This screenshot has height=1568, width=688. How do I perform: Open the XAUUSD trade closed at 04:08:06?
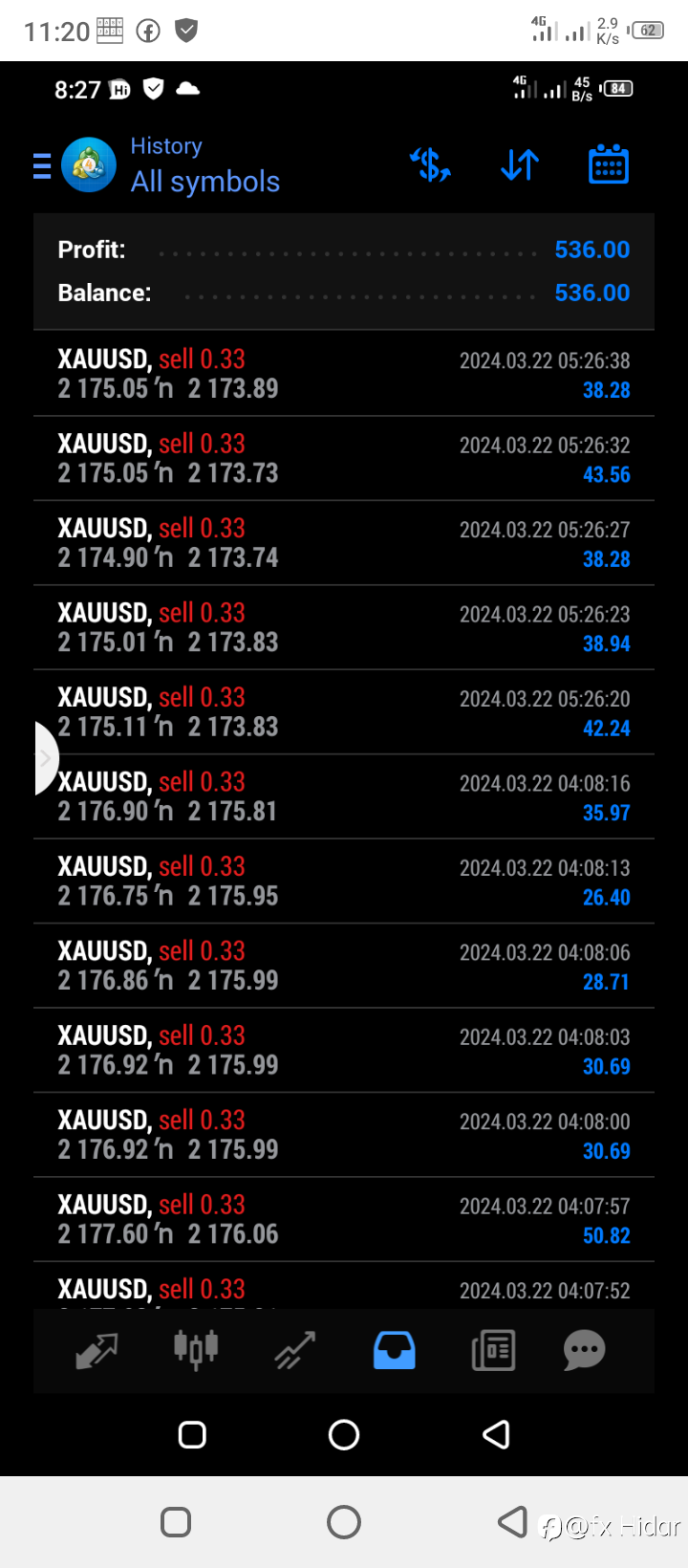pyautogui.click(x=344, y=966)
